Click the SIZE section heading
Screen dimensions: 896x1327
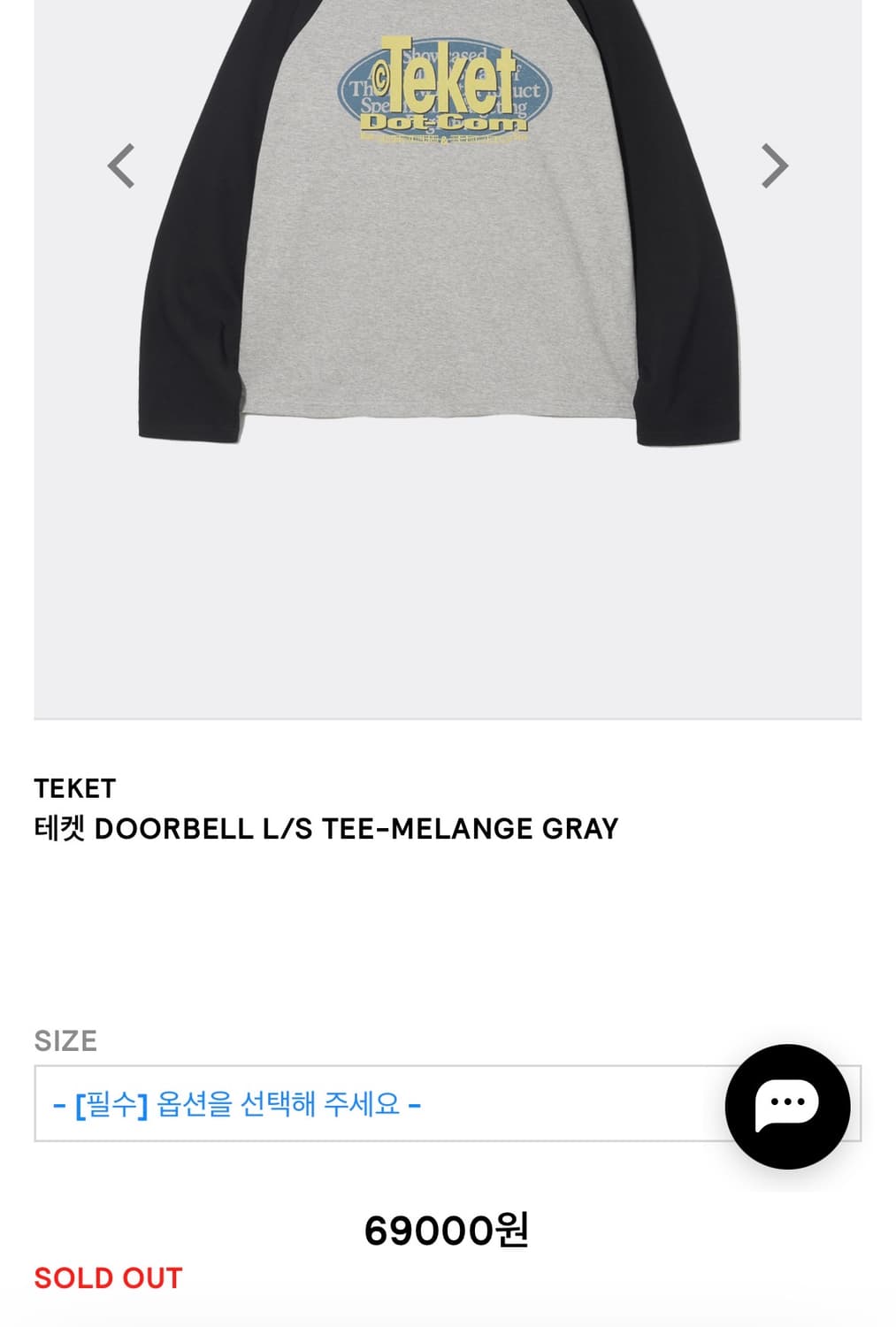[65, 1041]
